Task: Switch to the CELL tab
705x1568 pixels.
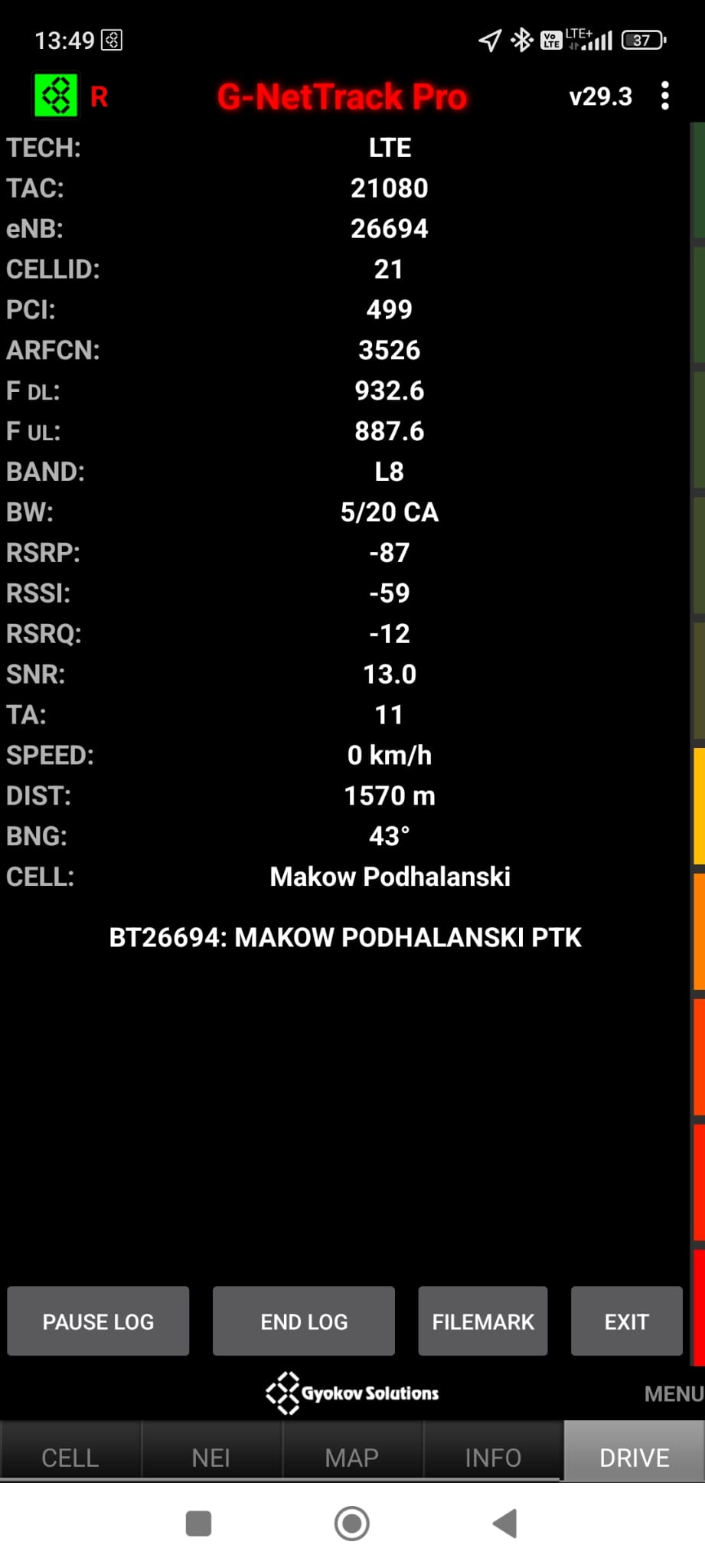Action: pyautogui.click(x=70, y=1457)
